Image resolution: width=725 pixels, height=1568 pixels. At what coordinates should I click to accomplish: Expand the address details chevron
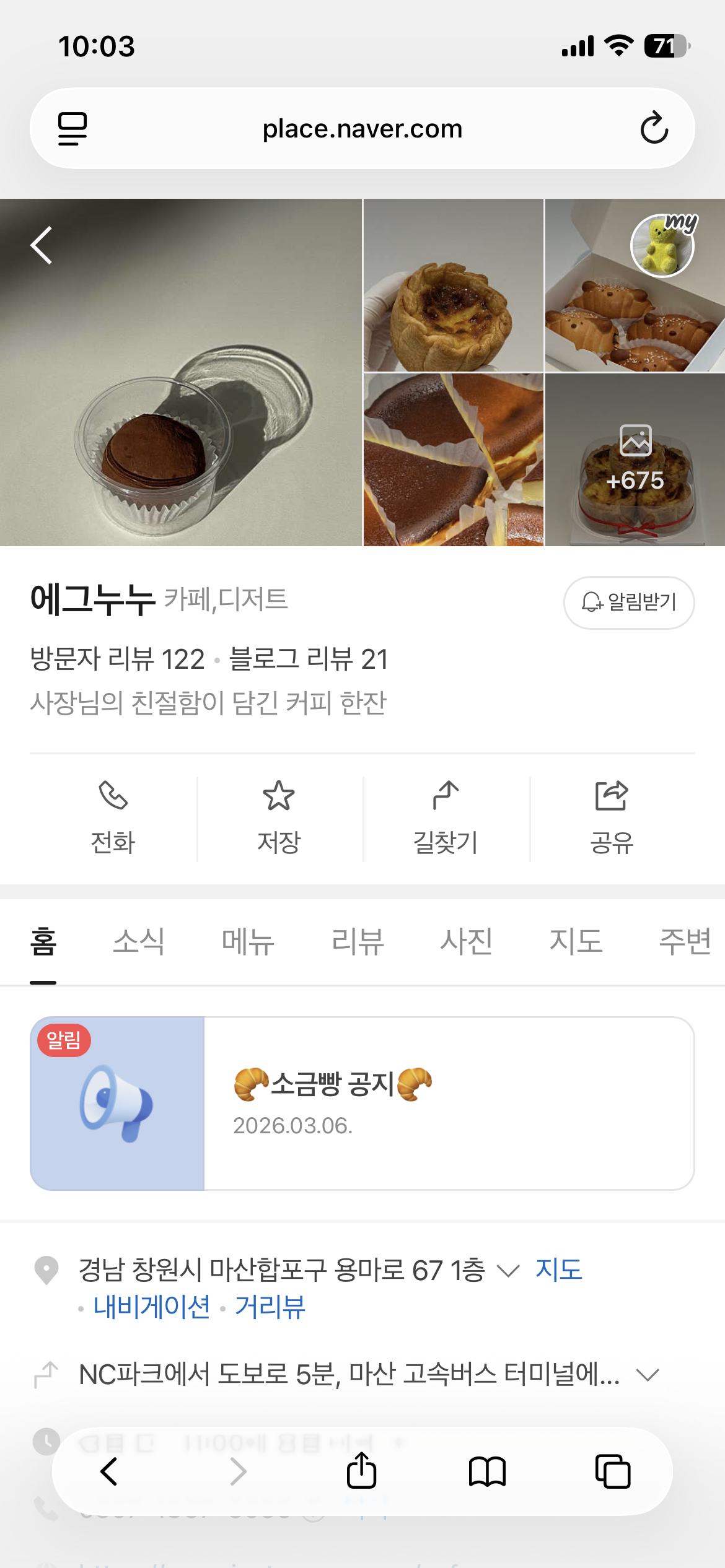coord(508,1271)
